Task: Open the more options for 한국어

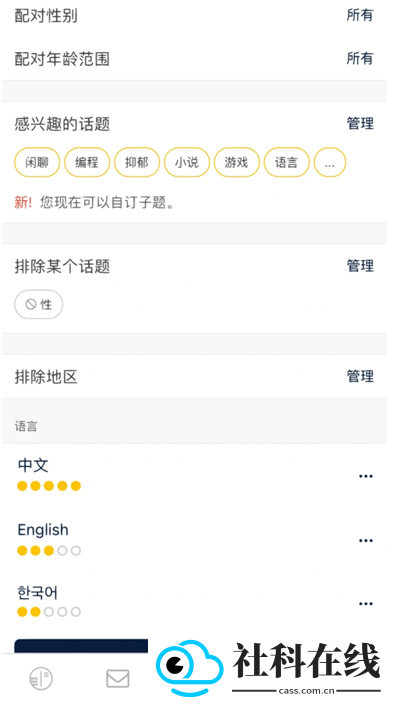Action: (366, 603)
